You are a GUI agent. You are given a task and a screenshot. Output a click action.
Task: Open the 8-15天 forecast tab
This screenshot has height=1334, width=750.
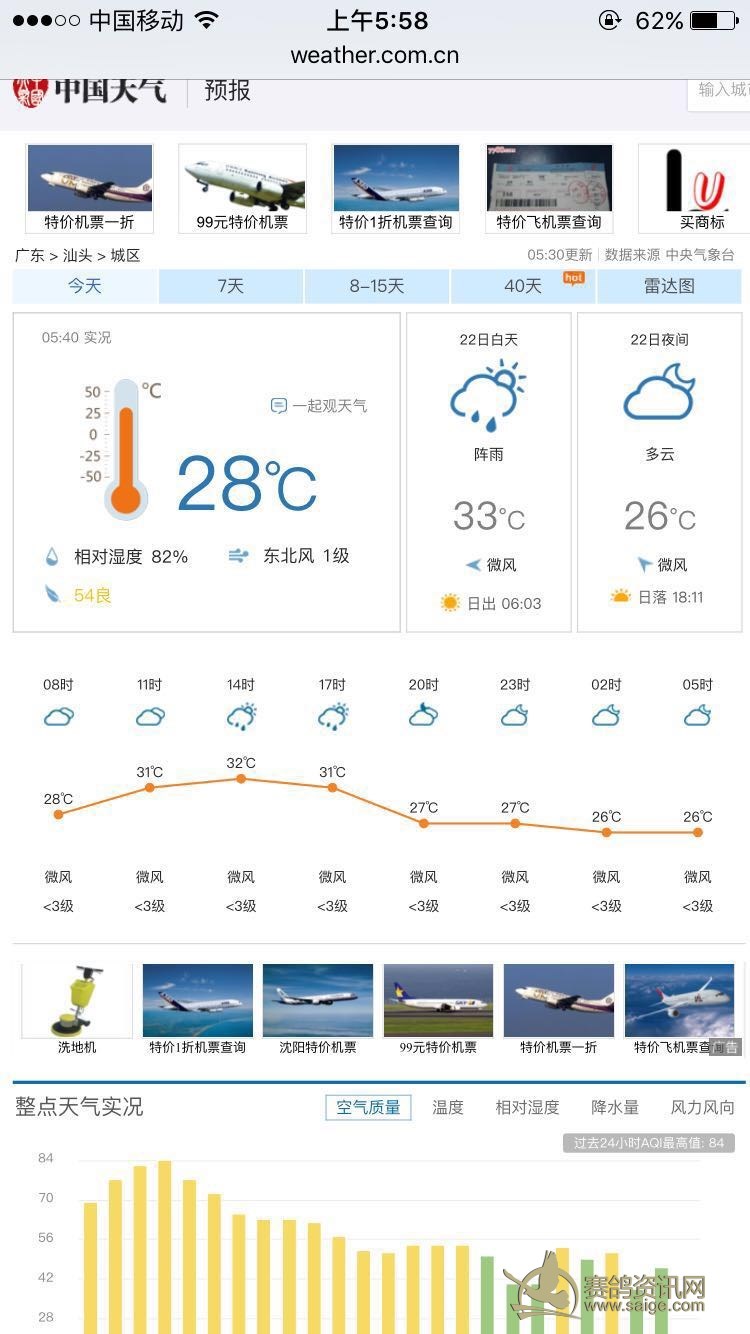(377, 286)
